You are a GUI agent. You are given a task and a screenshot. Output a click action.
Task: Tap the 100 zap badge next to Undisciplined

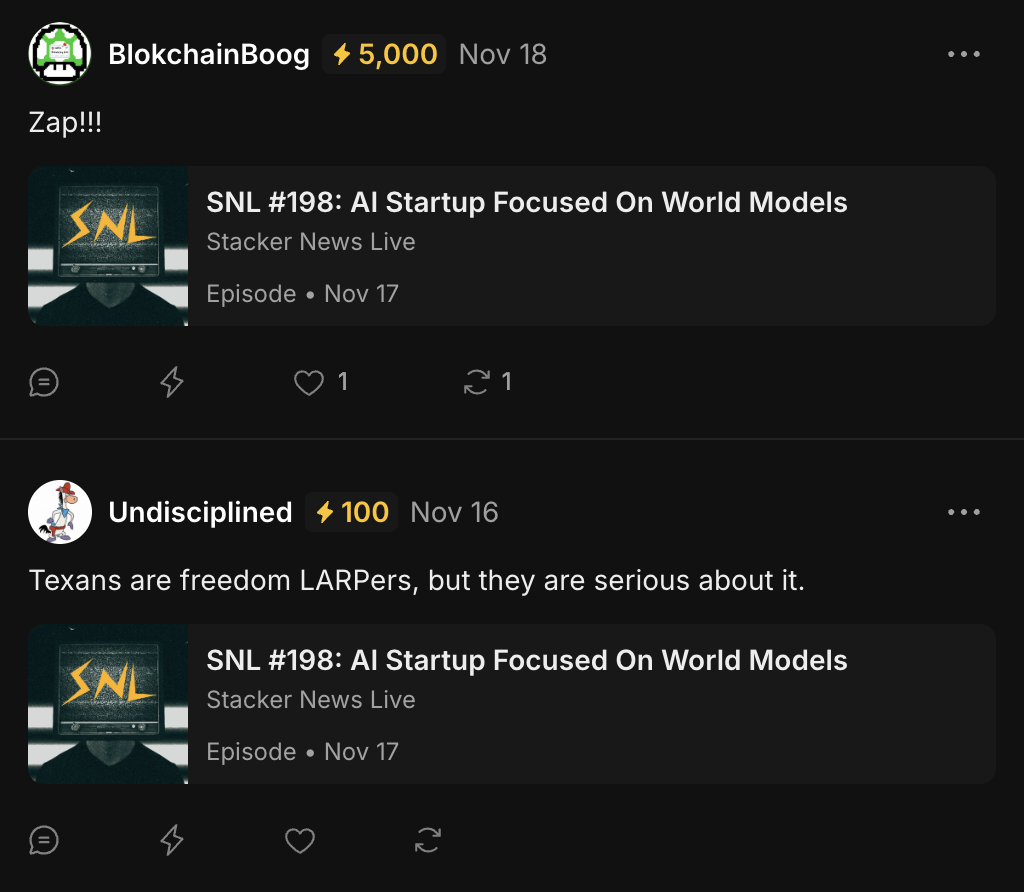pos(352,512)
